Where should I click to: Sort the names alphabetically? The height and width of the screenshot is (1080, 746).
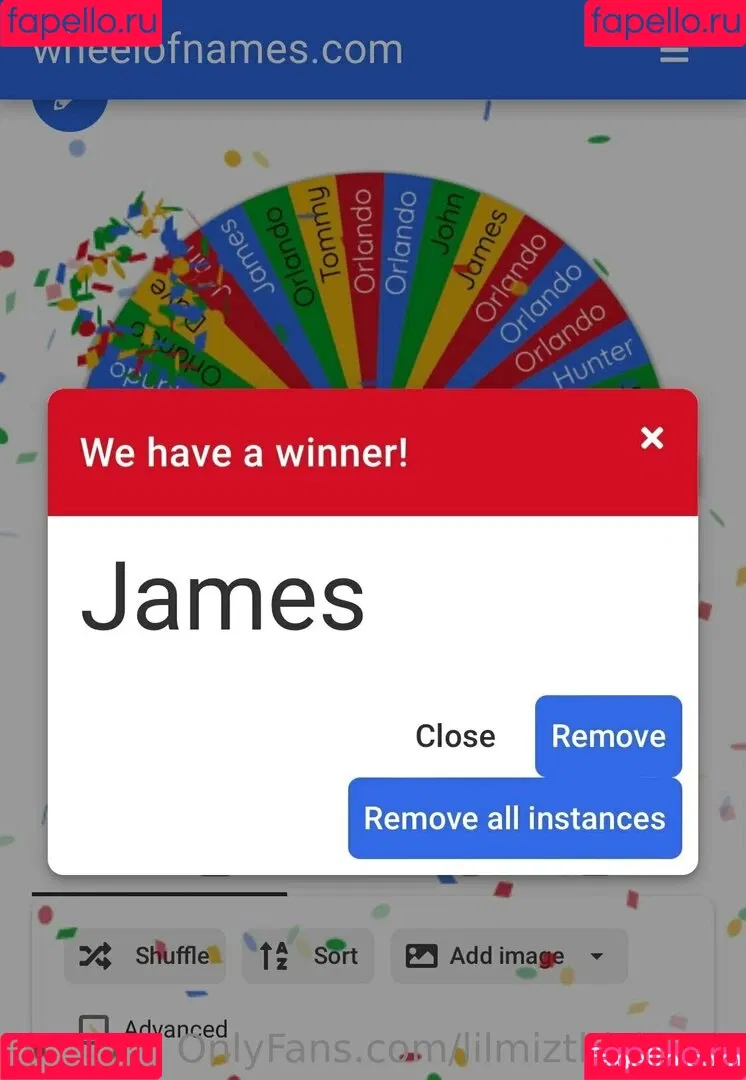308,956
